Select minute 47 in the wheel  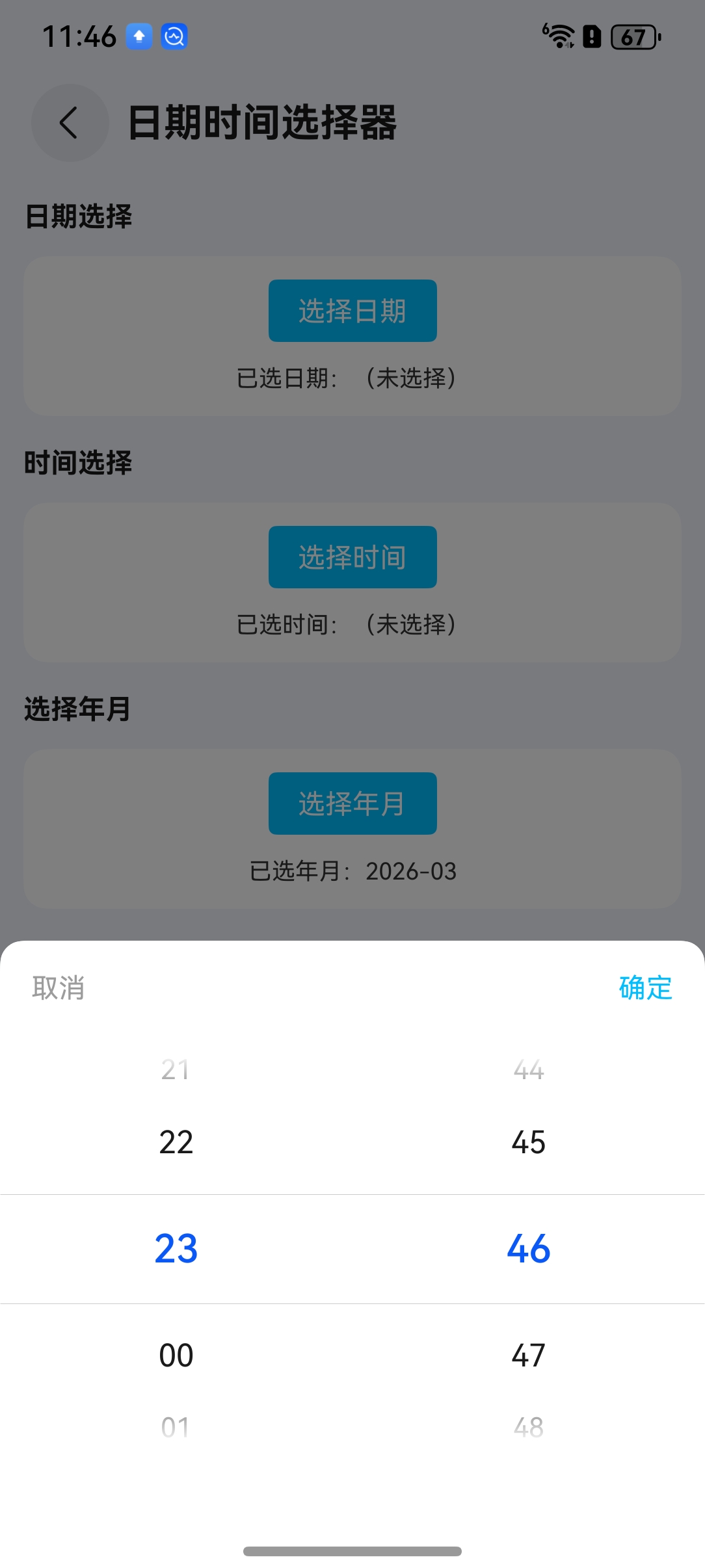pyautogui.click(x=528, y=1355)
